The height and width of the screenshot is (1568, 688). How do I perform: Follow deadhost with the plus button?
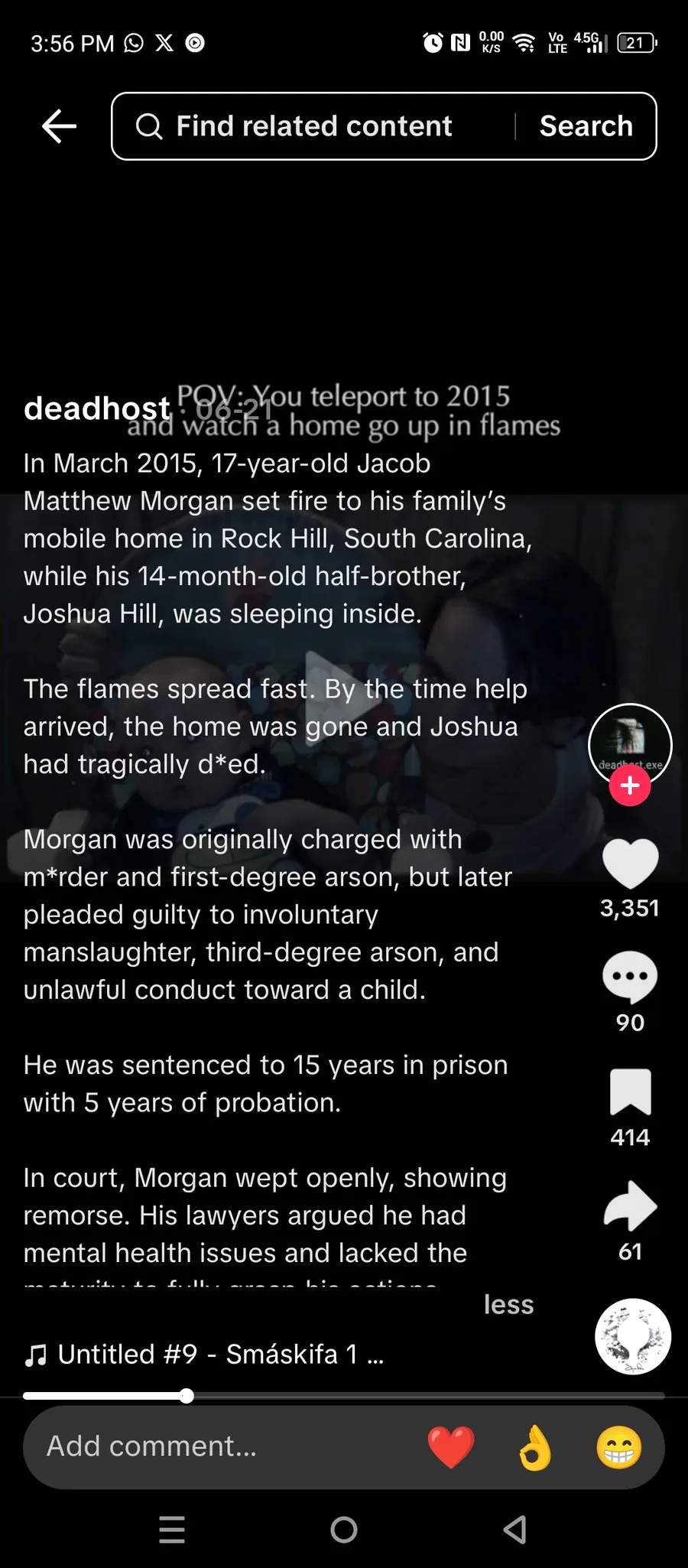coord(629,786)
